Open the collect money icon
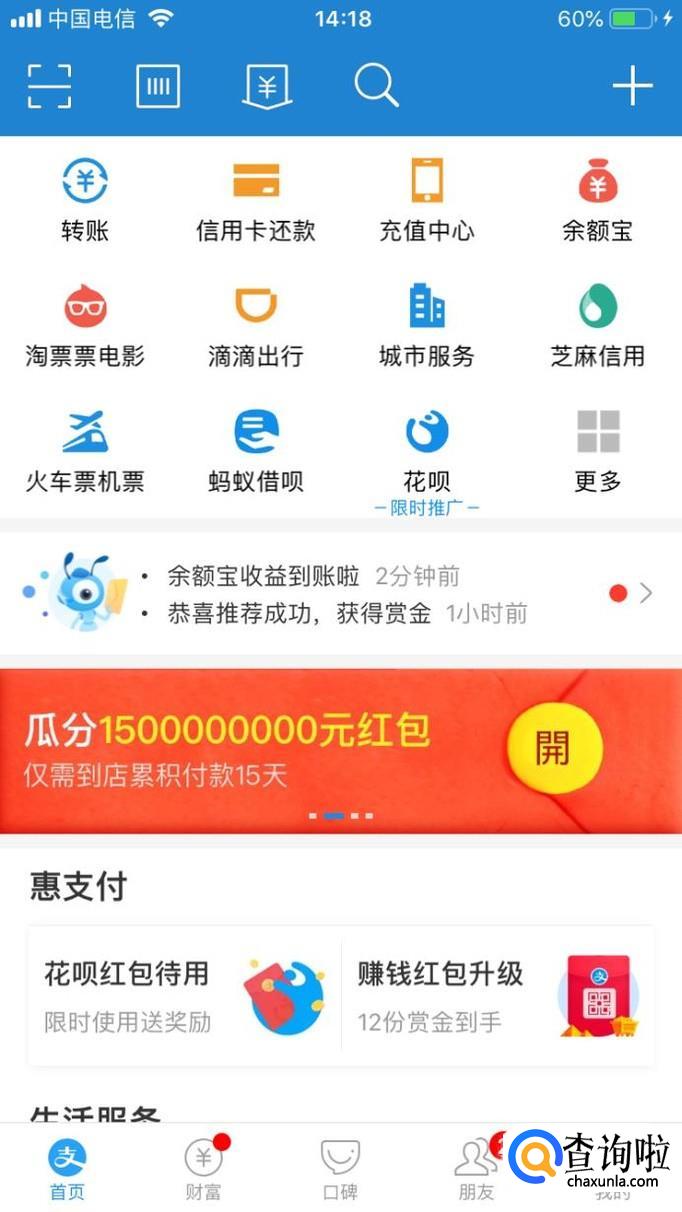This screenshot has width=682, height=1212. tap(266, 86)
